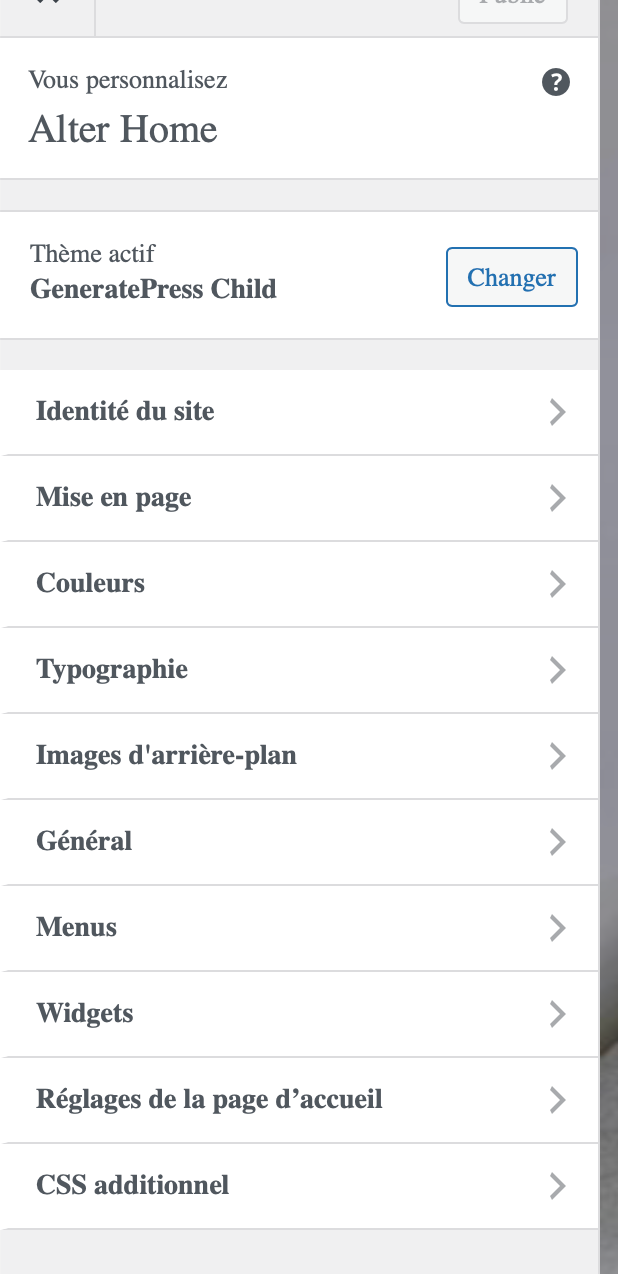Screen dimensions: 618x1274
Task: Open Mise en page settings
Action: click(300, 498)
